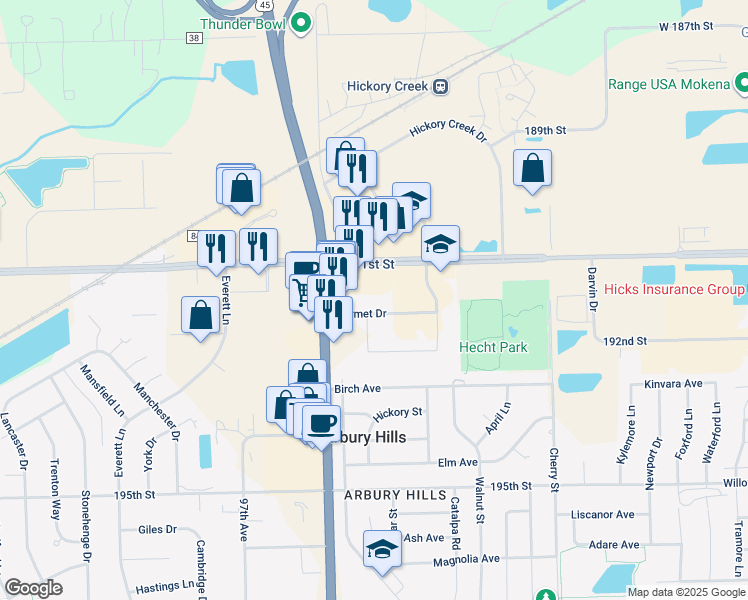Select the shopping bag marker near 189th St
748x600 pixels.
(533, 168)
